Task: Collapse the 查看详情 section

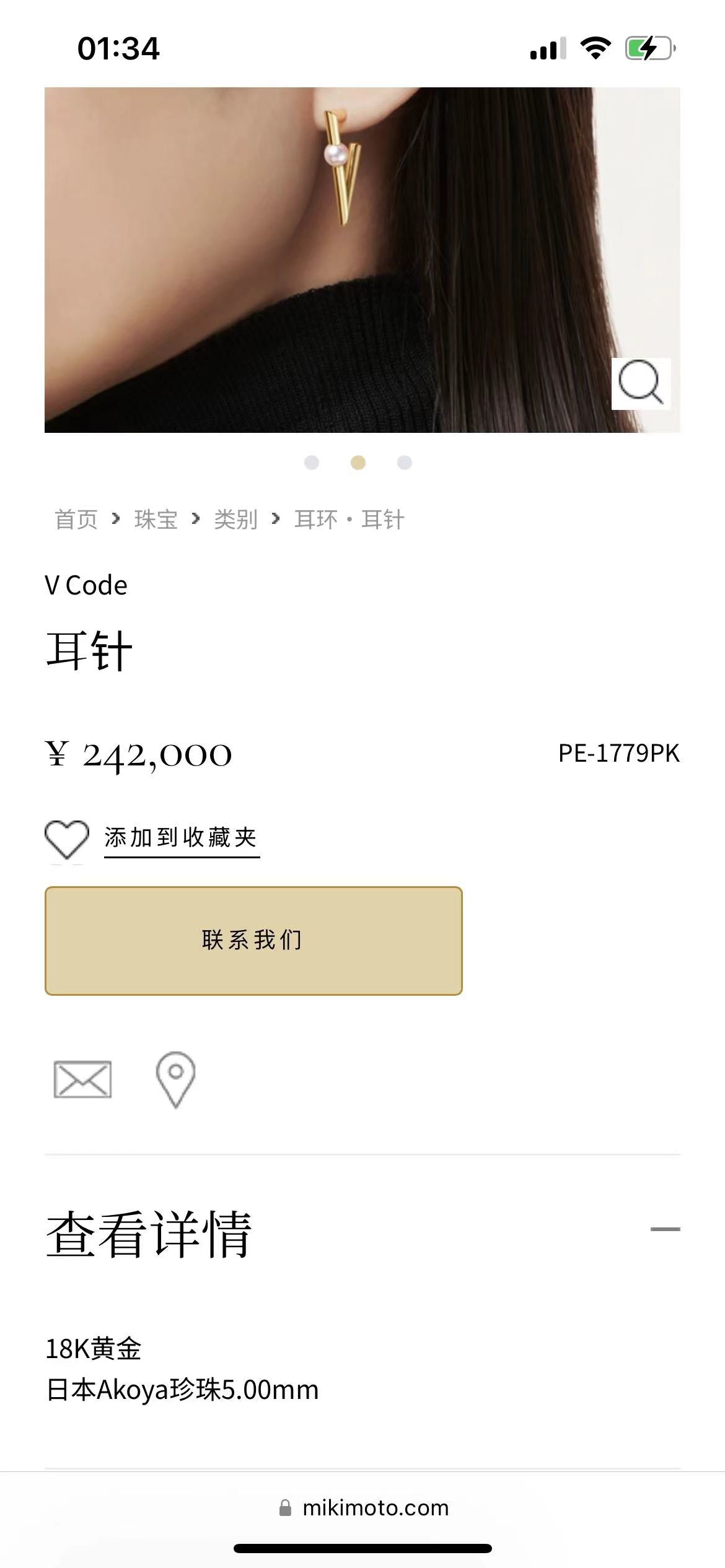Action: [x=665, y=1229]
